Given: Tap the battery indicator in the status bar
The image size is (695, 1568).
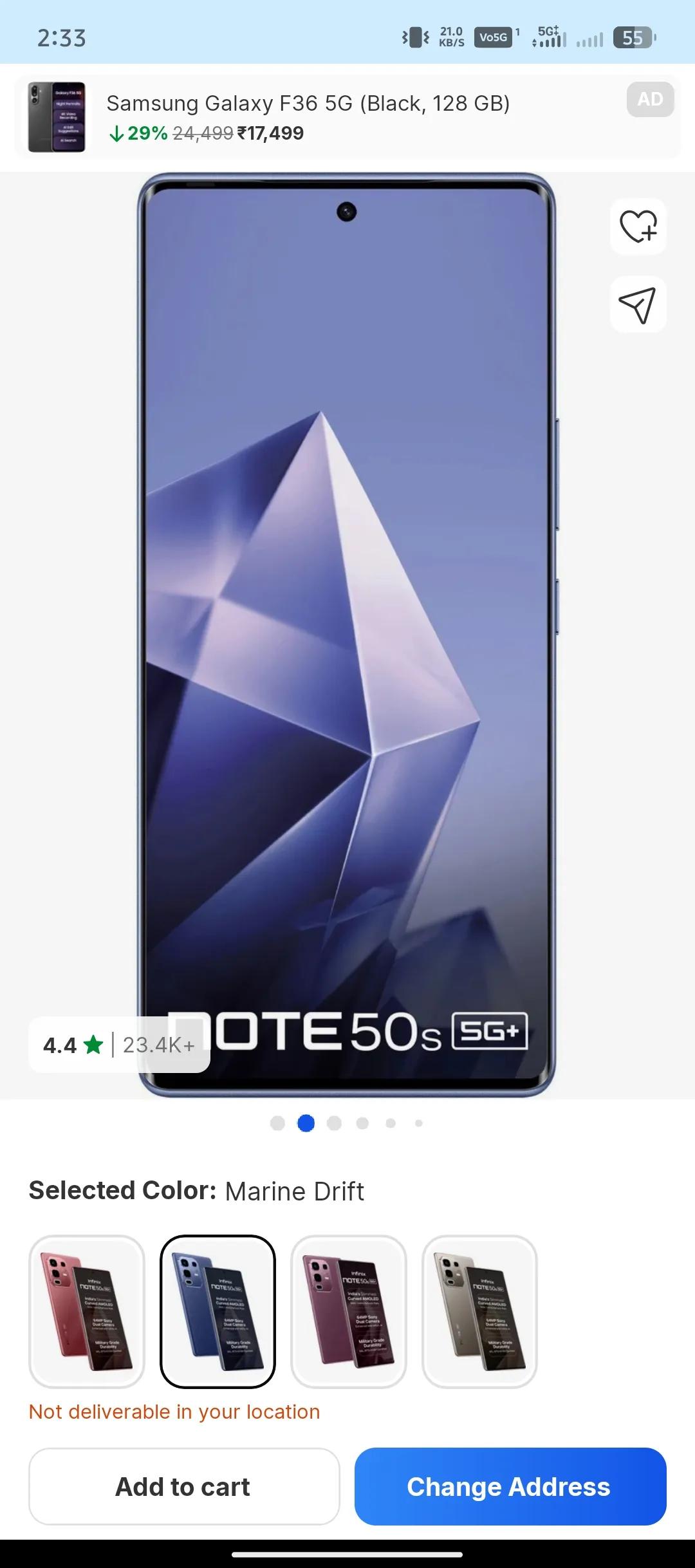Looking at the screenshot, I should point(632,39).
